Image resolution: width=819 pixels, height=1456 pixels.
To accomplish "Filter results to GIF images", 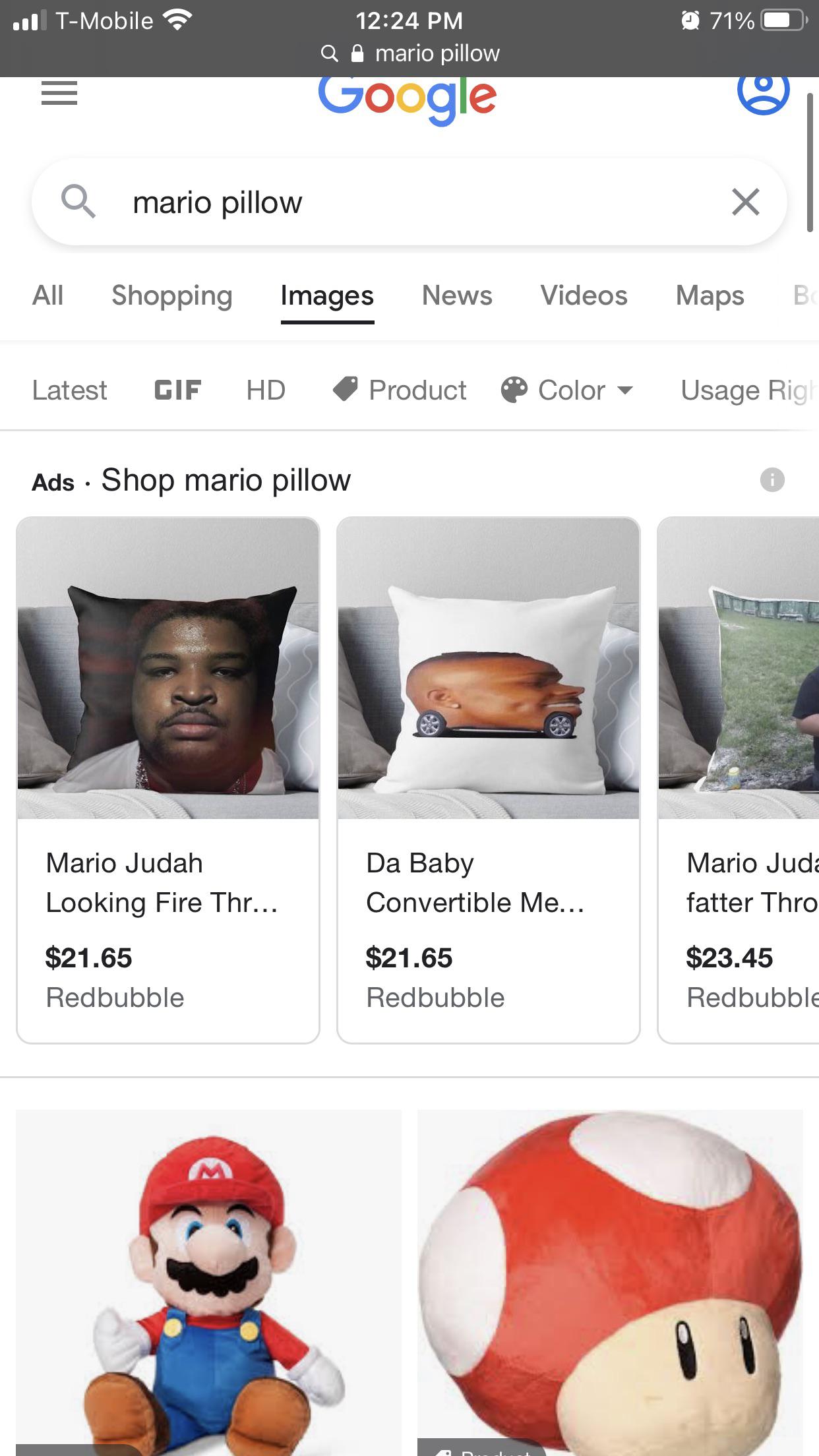I will pos(177,390).
